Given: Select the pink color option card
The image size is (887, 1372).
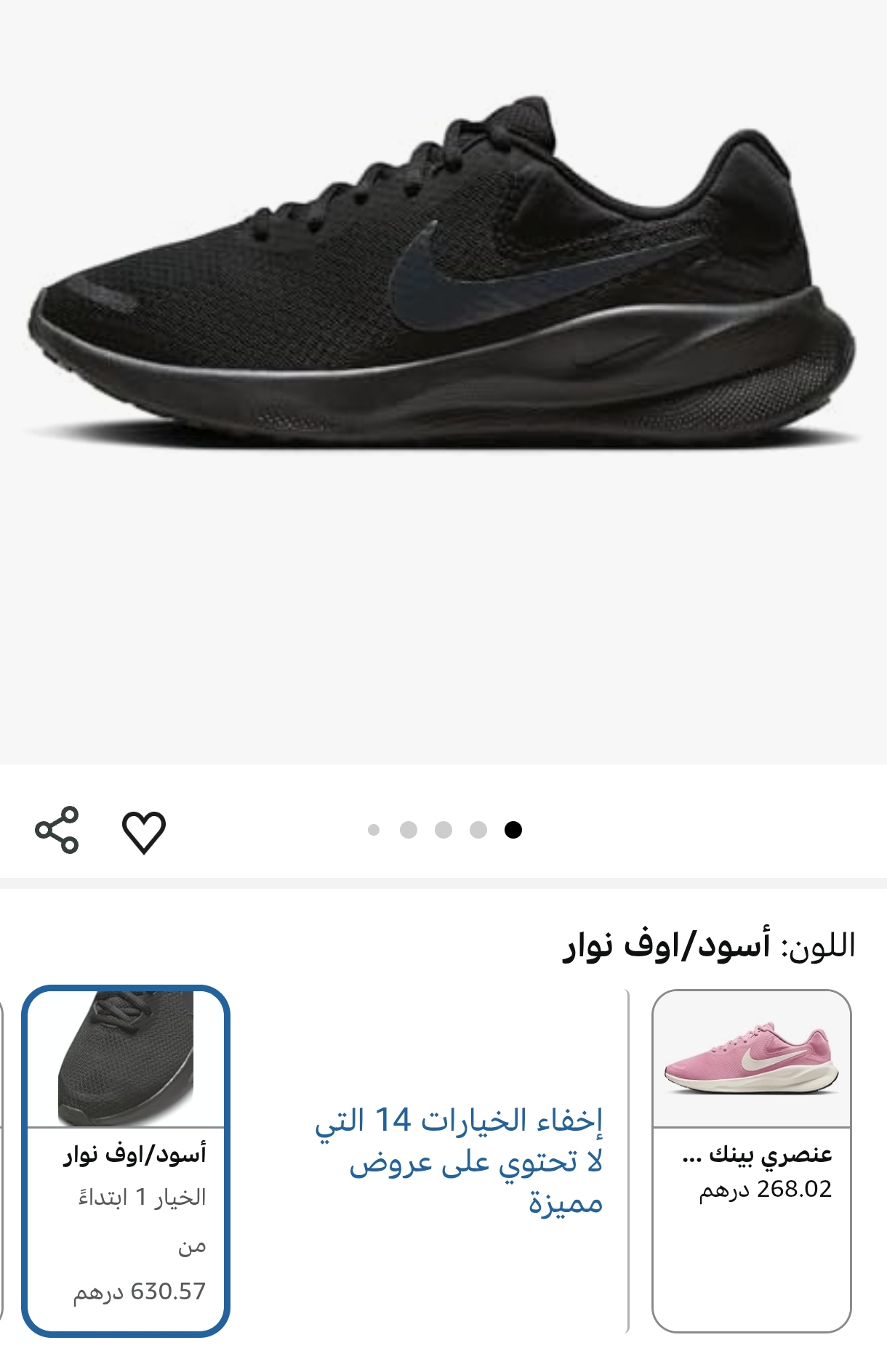Looking at the screenshot, I should (x=751, y=1160).
